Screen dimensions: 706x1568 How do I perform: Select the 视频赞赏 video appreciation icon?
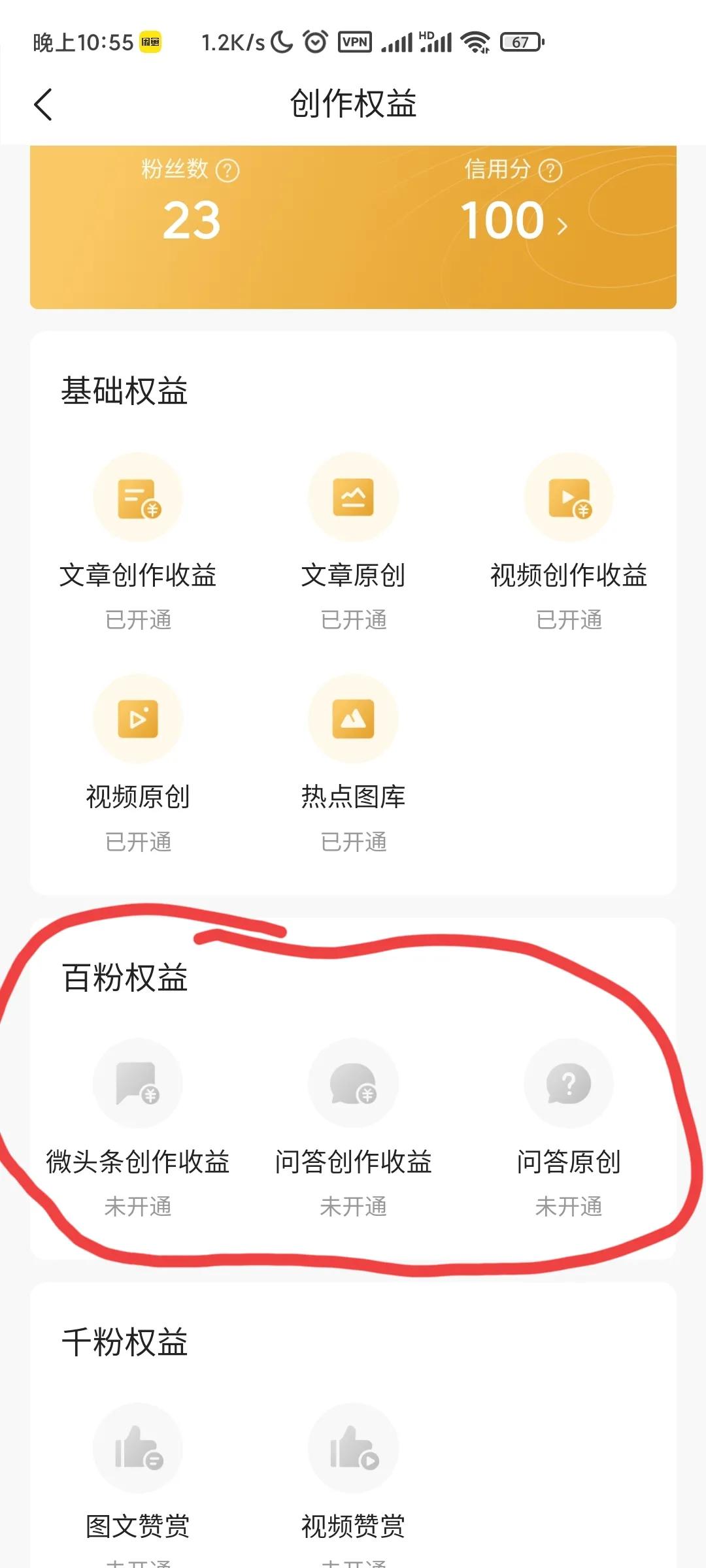[x=353, y=1448]
